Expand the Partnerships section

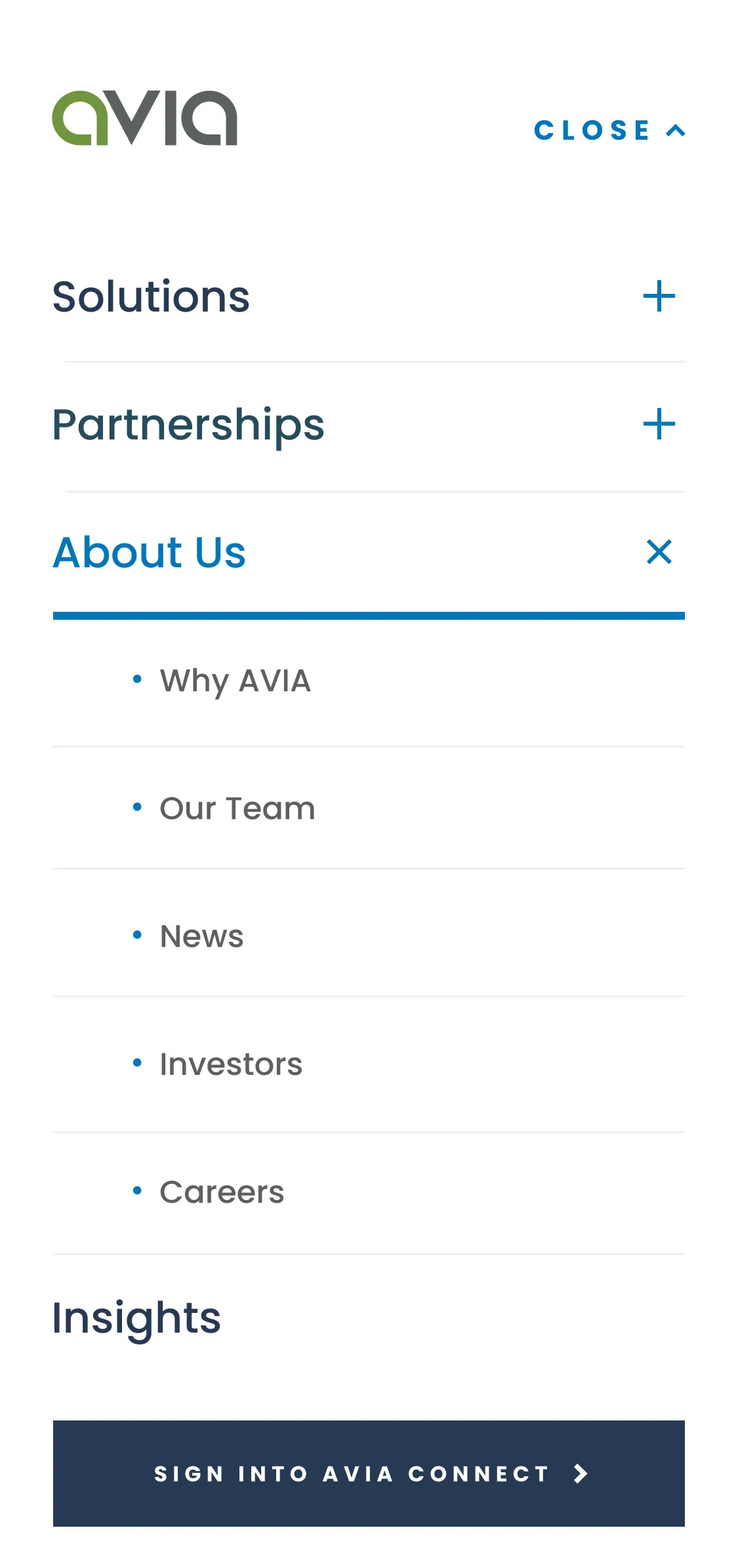(x=659, y=424)
